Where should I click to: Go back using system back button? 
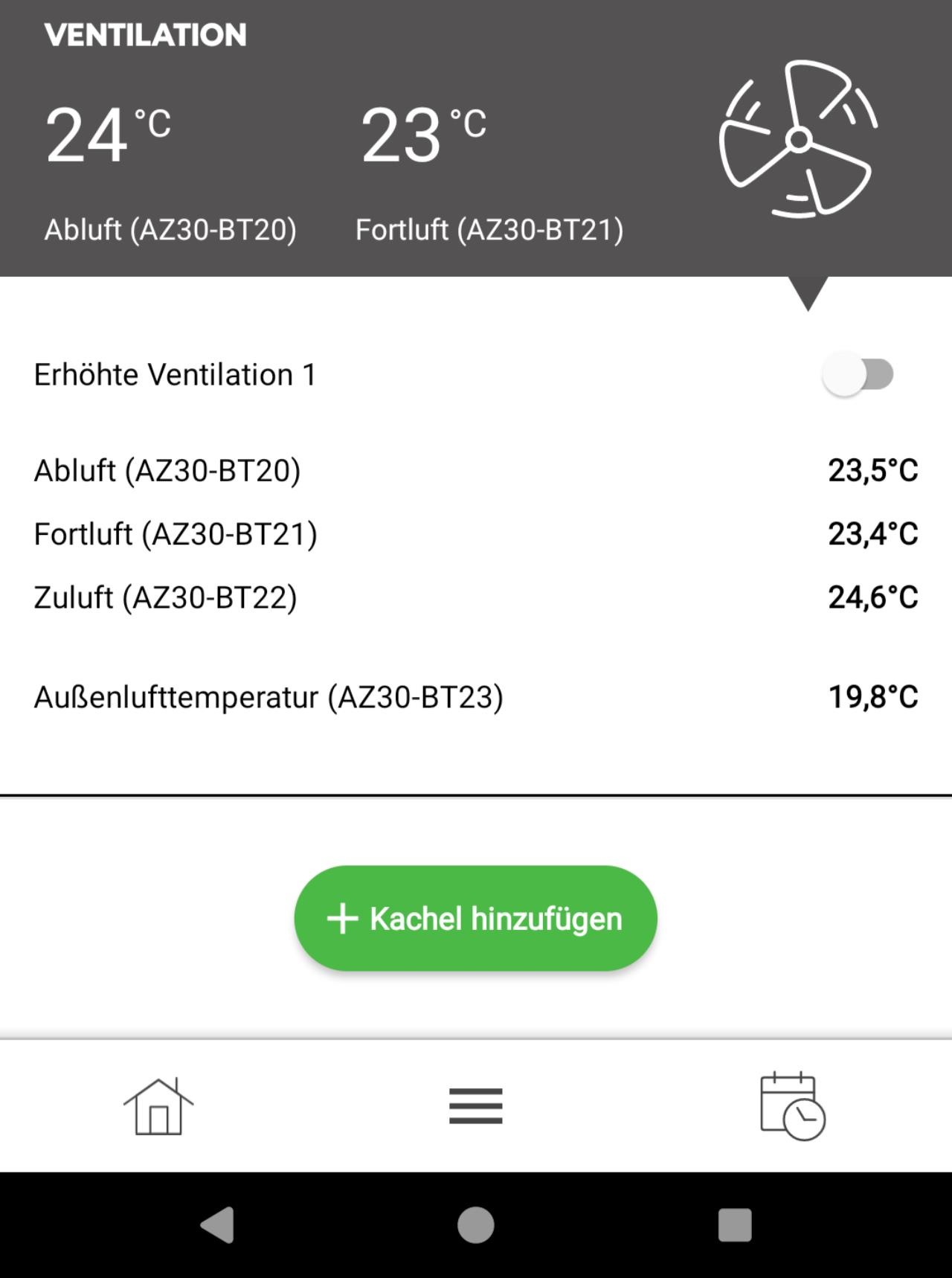(217, 1224)
